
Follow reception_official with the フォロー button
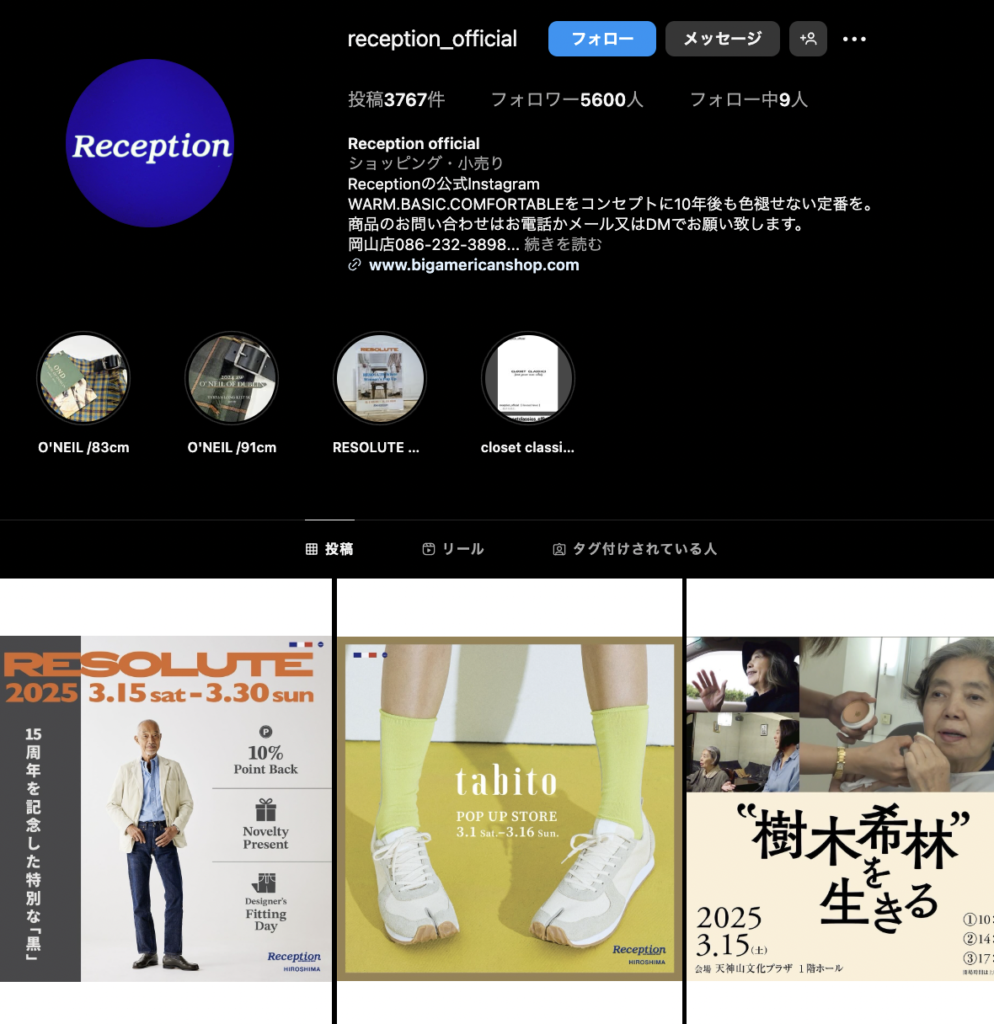click(x=602, y=39)
